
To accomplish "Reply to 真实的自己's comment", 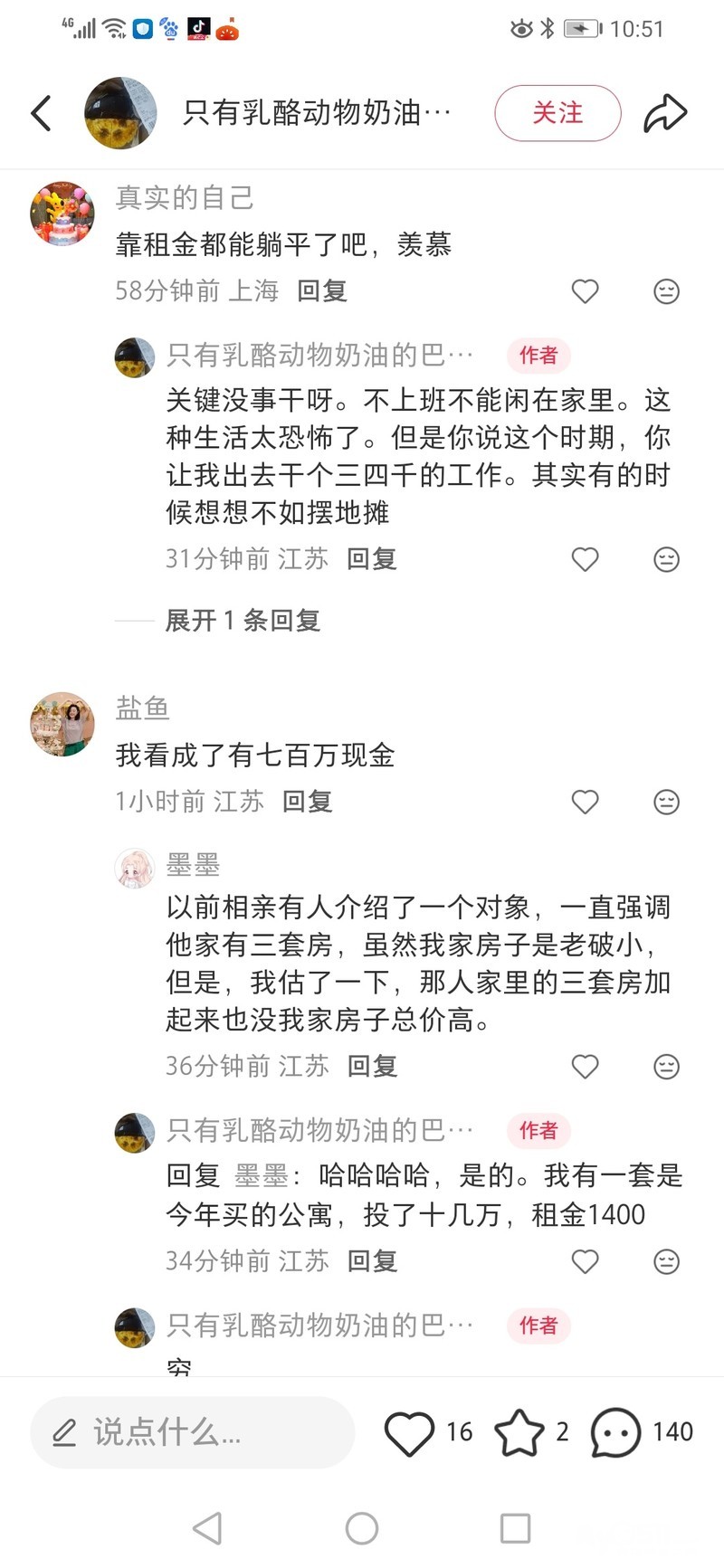I will (x=322, y=290).
